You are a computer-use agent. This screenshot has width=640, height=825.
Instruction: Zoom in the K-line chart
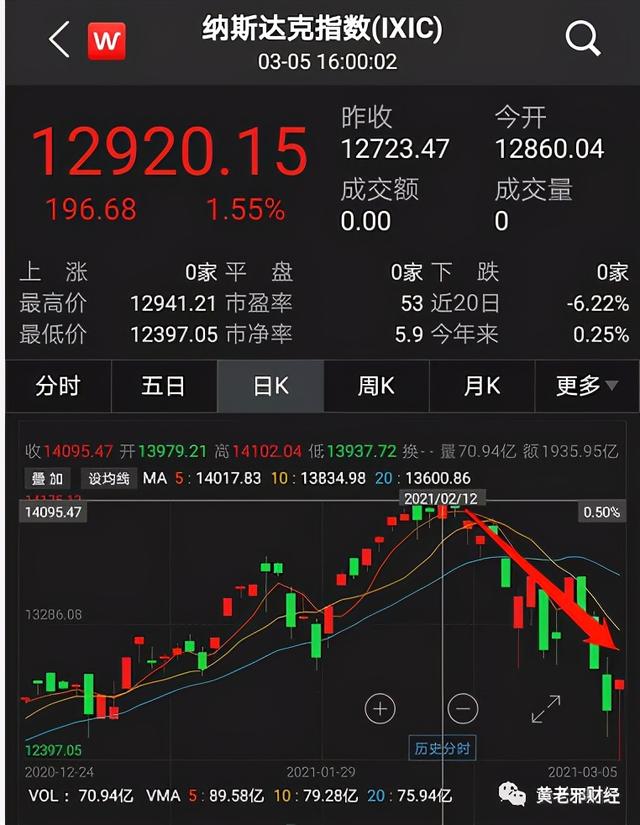[380, 710]
